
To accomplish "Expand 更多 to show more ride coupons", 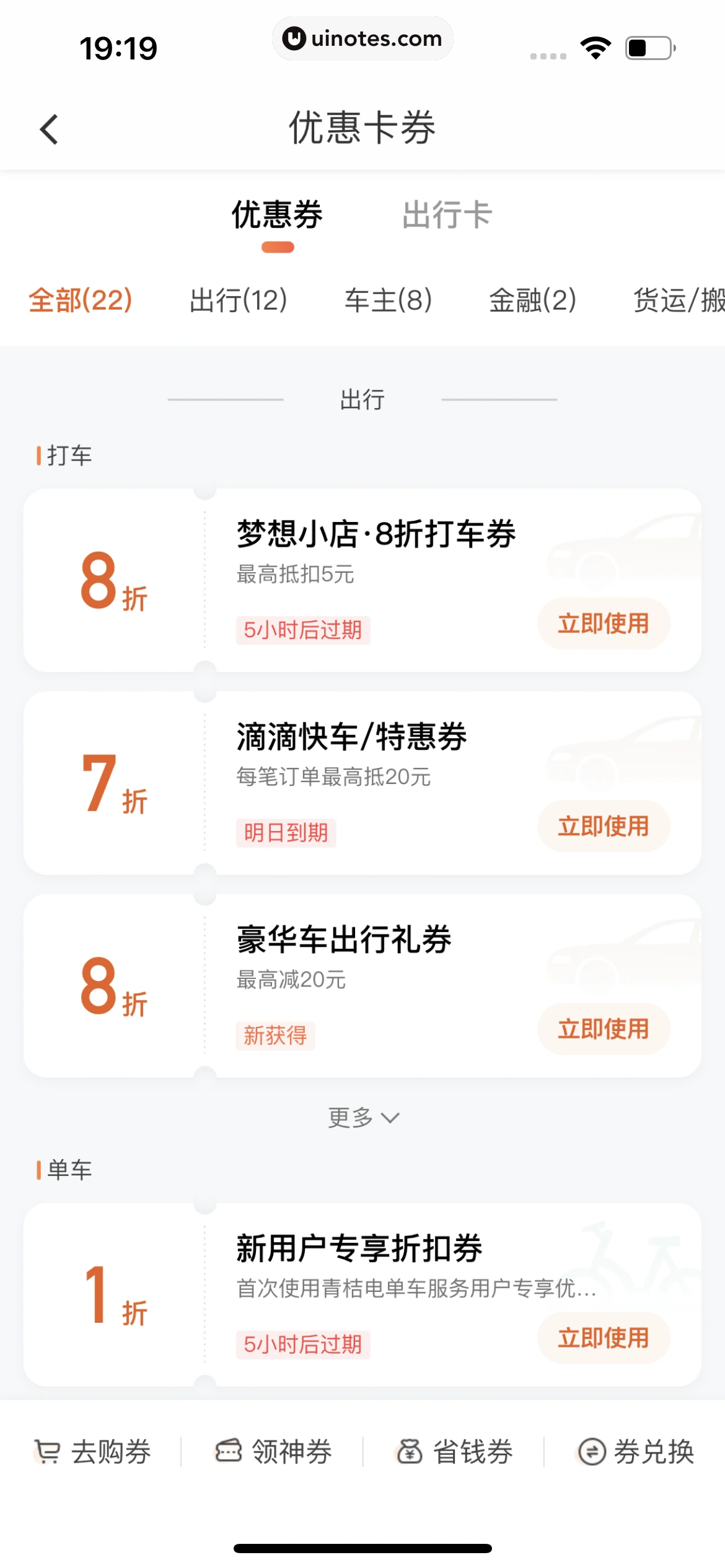I will [363, 1118].
